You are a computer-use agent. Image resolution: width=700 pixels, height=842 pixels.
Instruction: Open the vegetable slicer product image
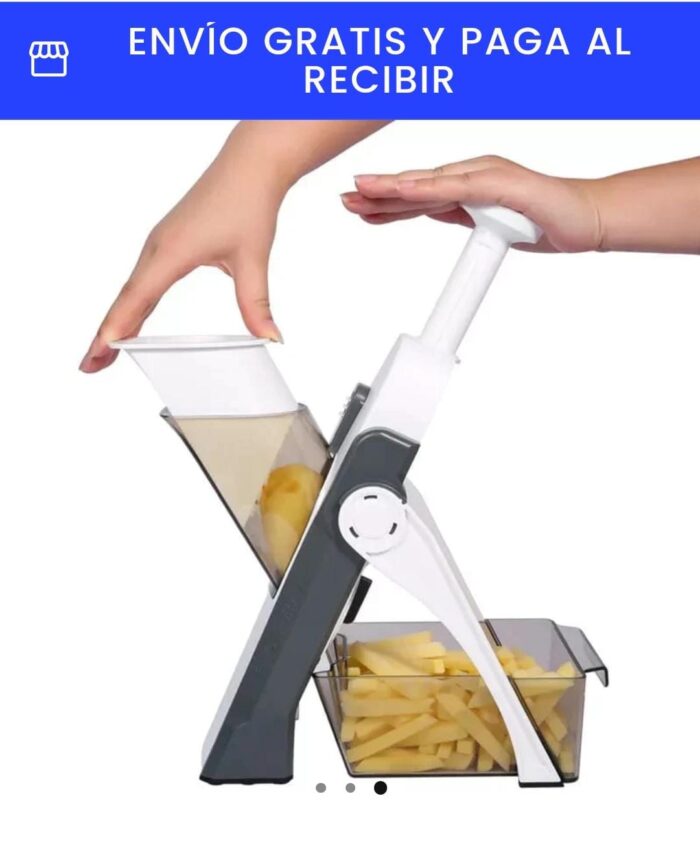tap(350, 460)
